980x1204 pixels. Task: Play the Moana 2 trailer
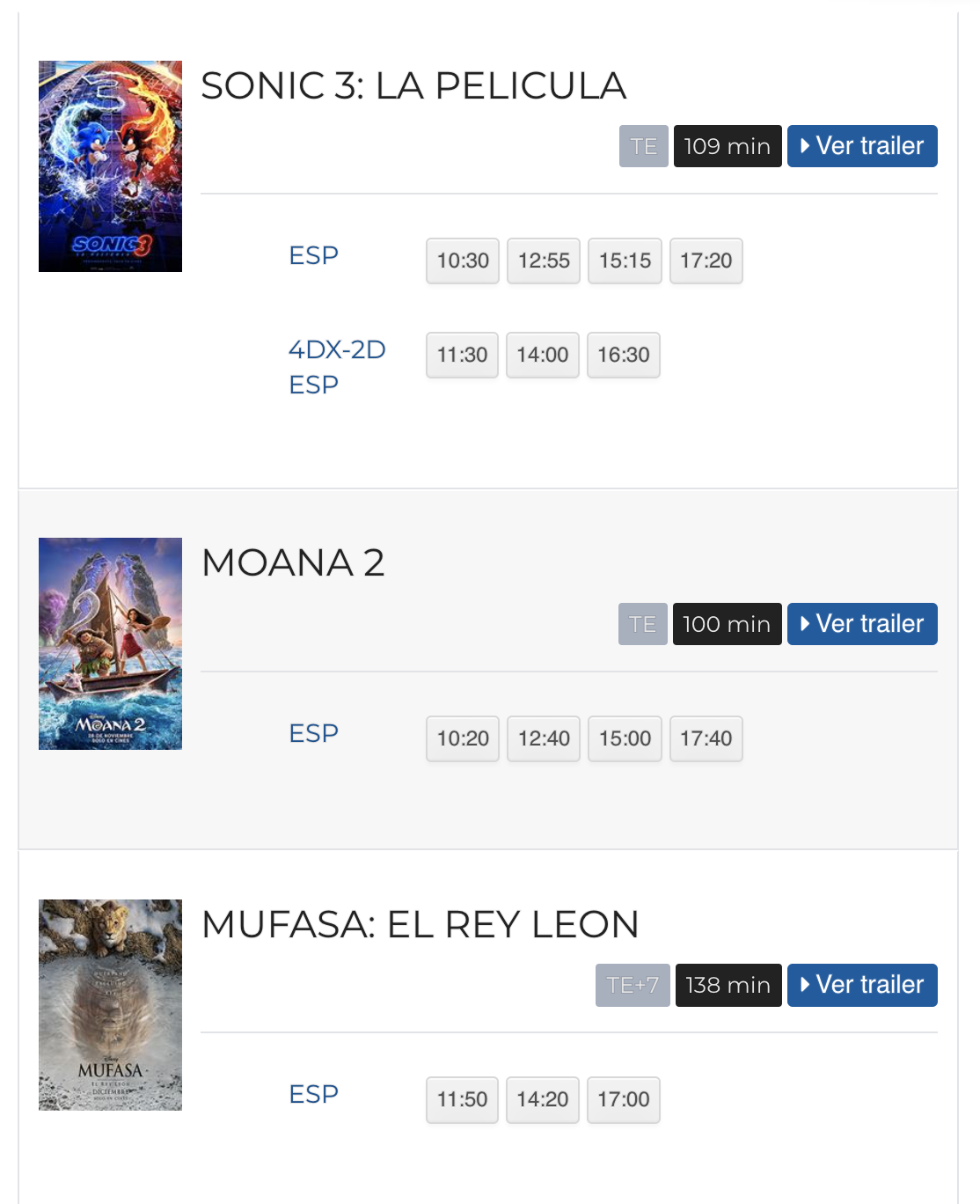tap(861, 624)
